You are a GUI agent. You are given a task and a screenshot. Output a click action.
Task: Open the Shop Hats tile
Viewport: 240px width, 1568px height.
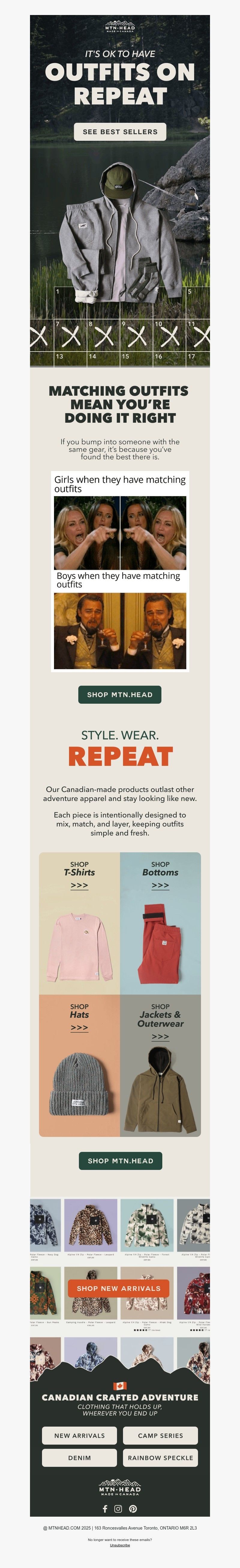pyautogui.click(x=79, y=1066)
